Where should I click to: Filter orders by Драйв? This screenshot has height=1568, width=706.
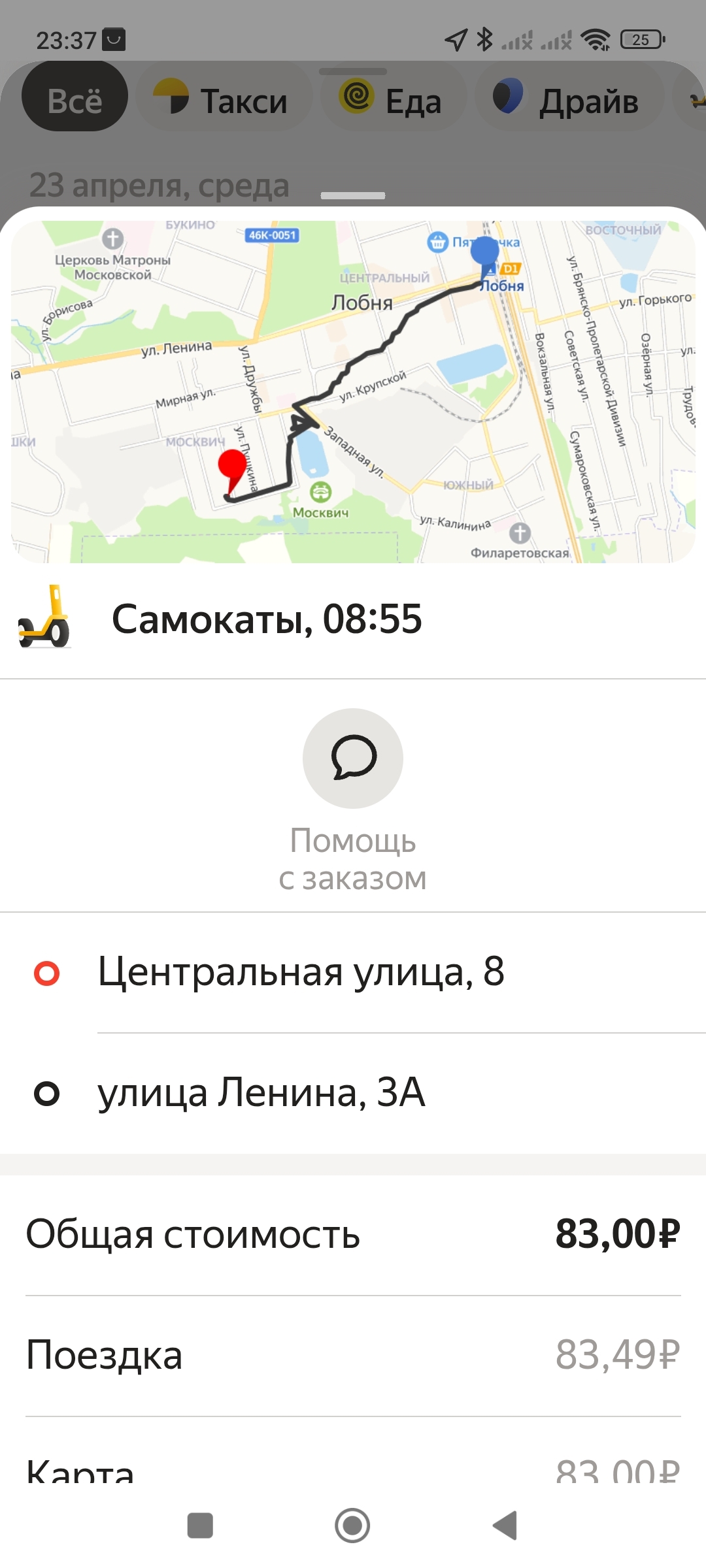coord(567,99)
